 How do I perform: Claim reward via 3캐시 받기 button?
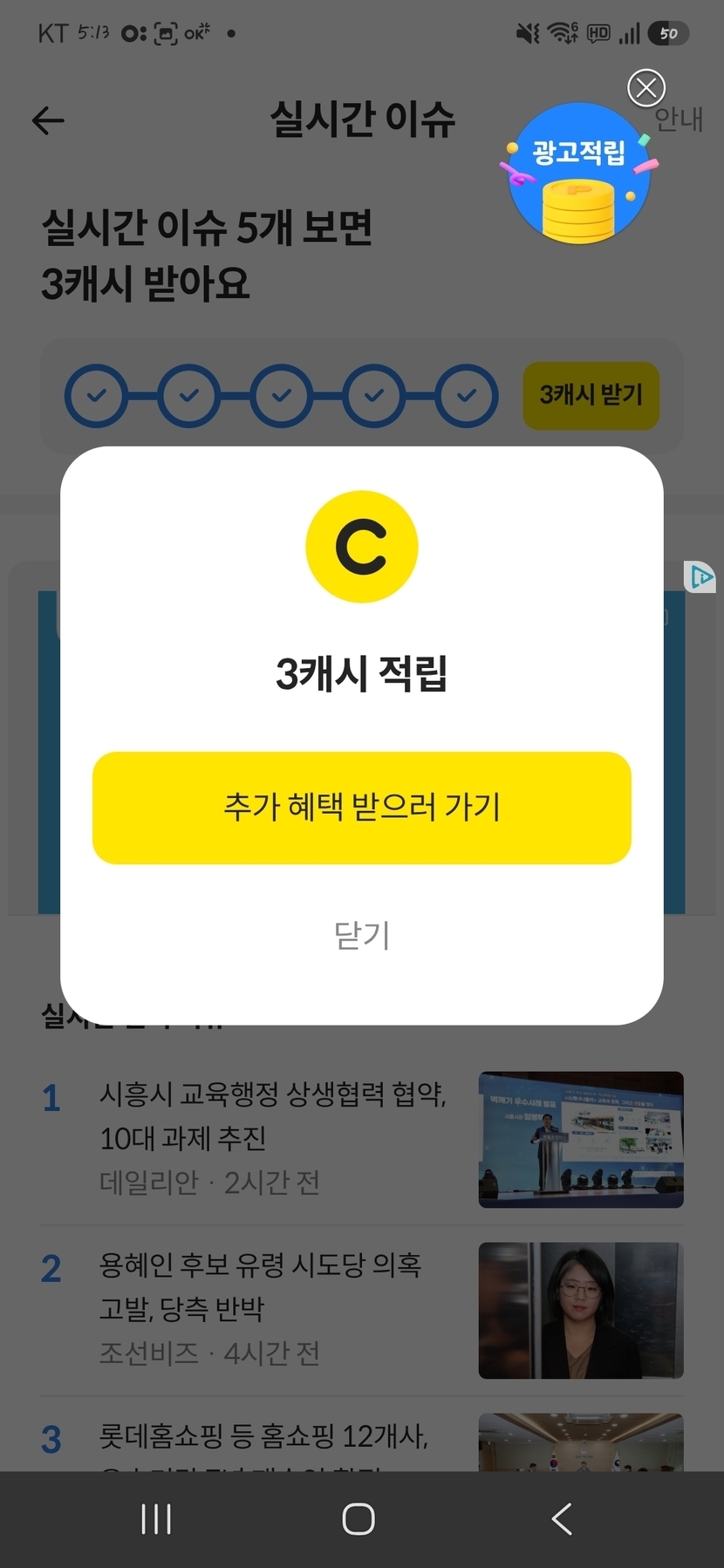(591, 395)
